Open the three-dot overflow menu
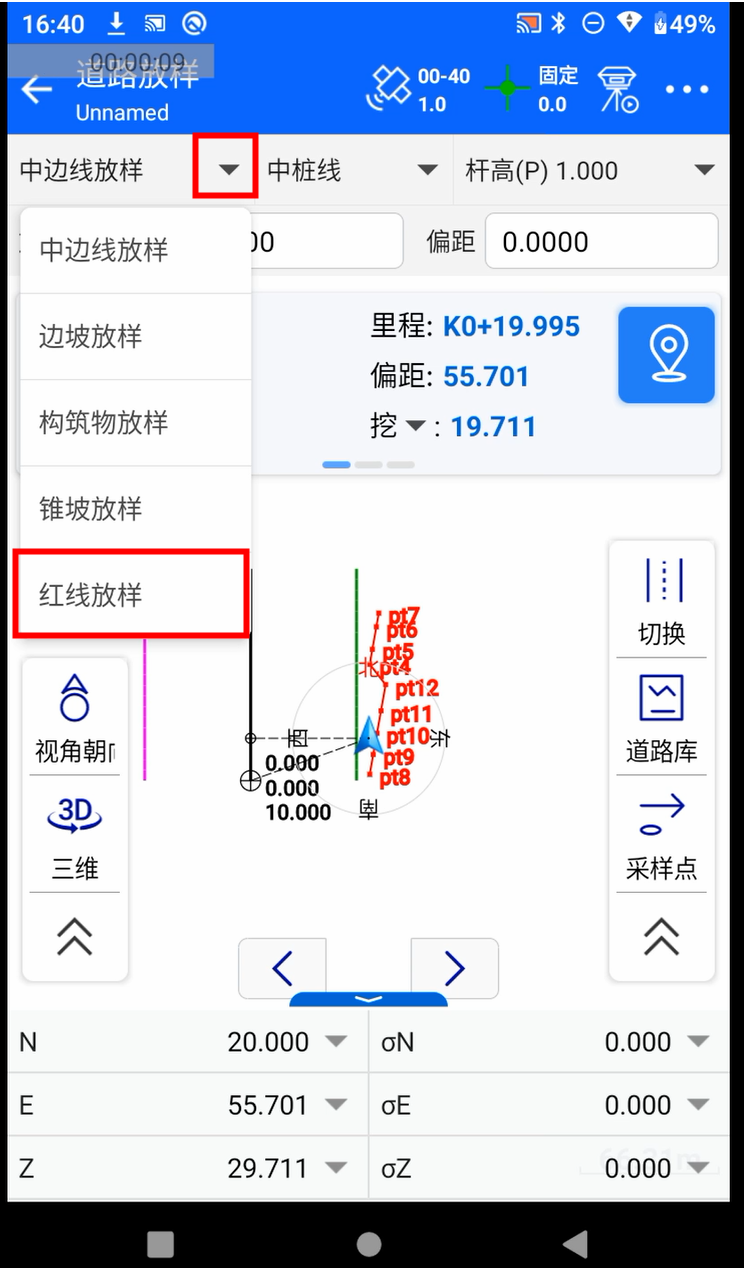Image resolution: width=744 pixels, height=1268 pixels. coord(686,90)
